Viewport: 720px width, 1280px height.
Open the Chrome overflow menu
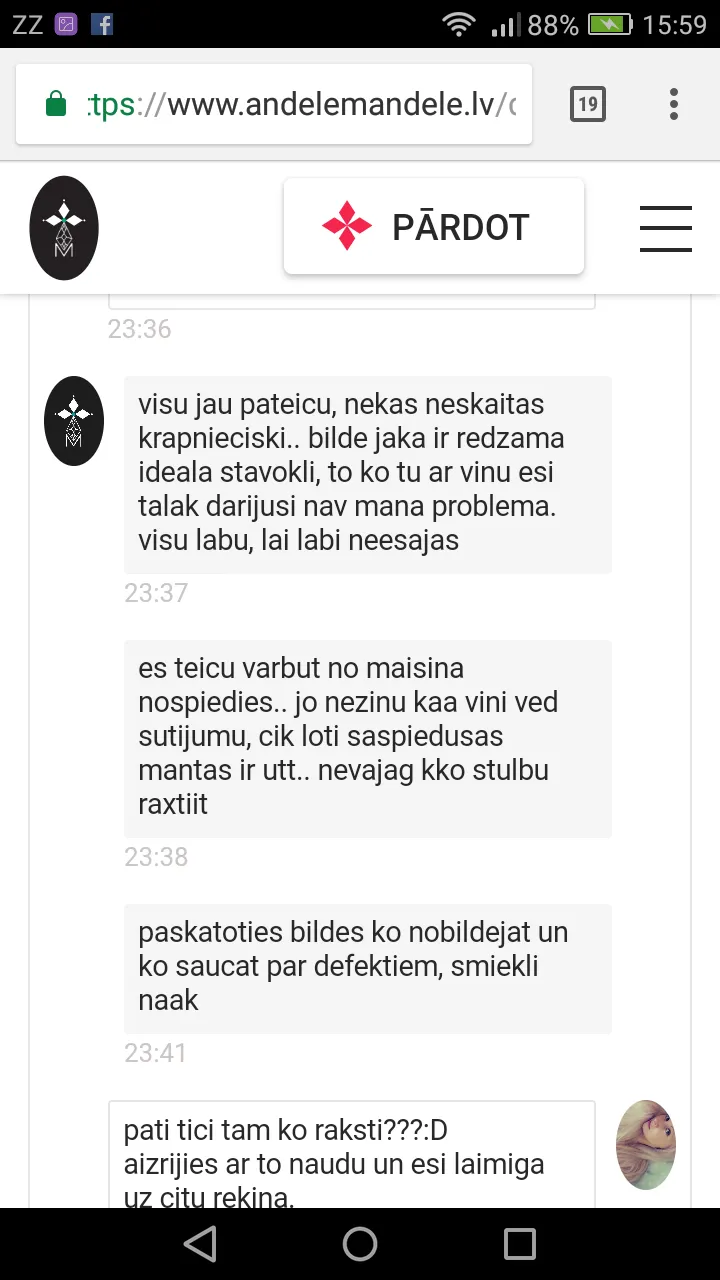[x=674, y=104]
